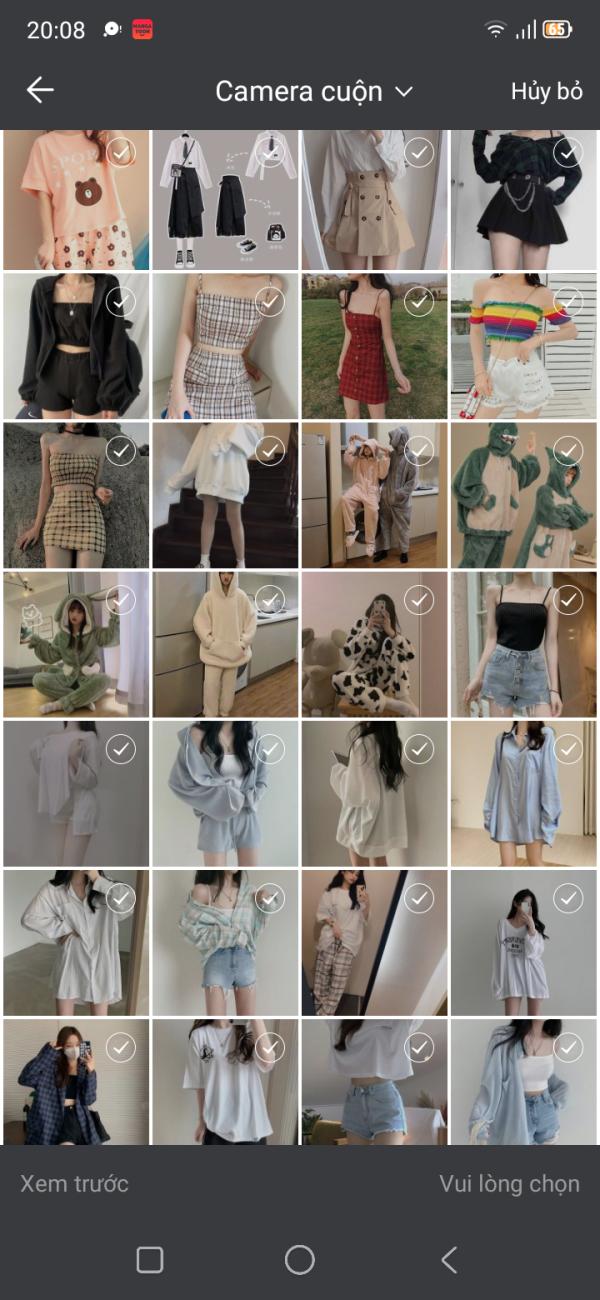The width and height of the screenshot is (600, 1300).
Task: Expand the Camera cuộn album dropdown
Action: point(314,91)
